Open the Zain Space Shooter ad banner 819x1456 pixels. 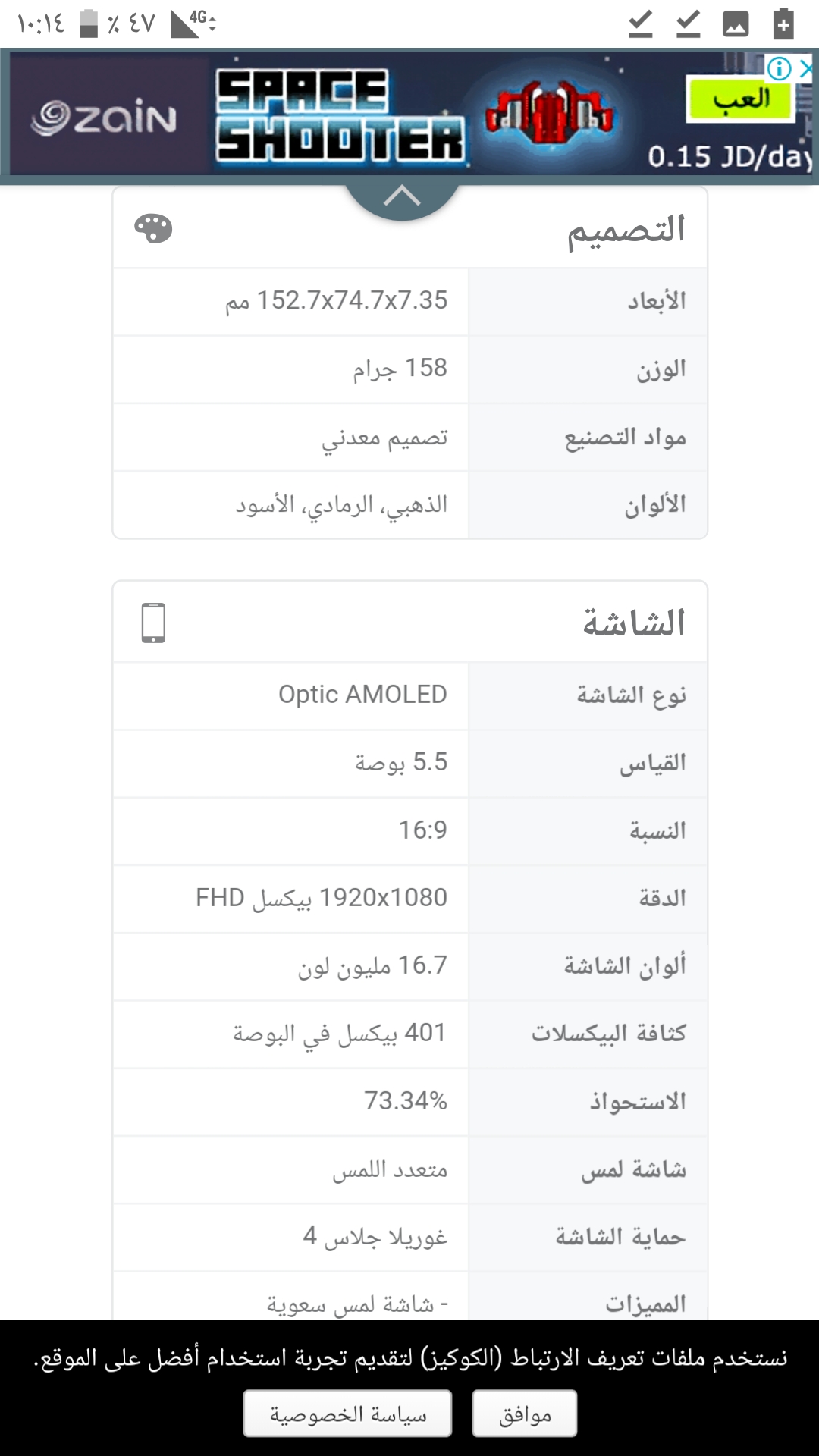point(409,117)
